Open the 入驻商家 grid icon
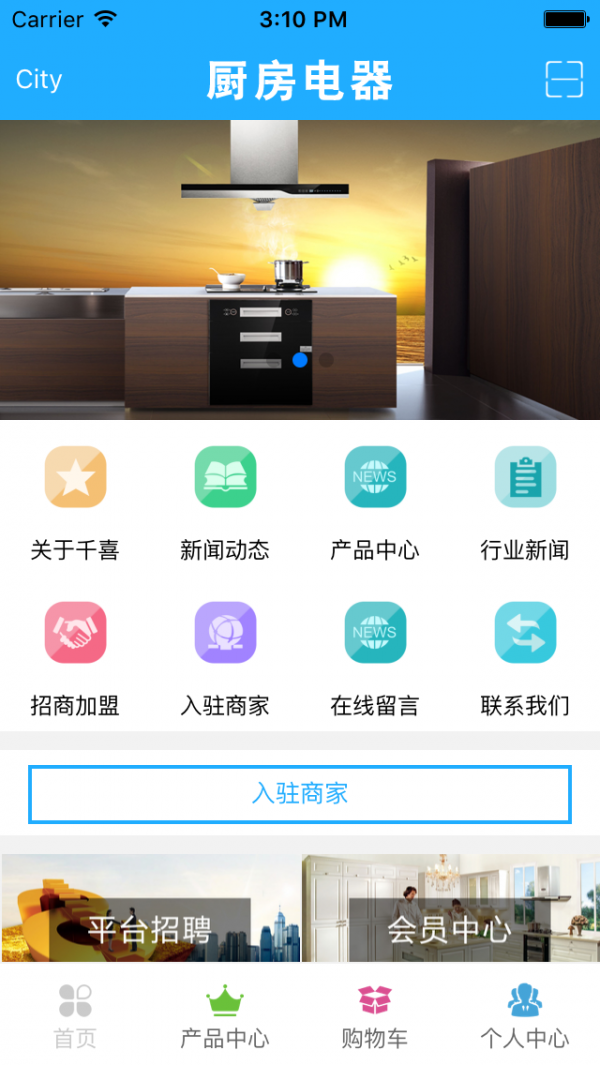Screen dimensions: 600x1065 [x=225, y=634]
